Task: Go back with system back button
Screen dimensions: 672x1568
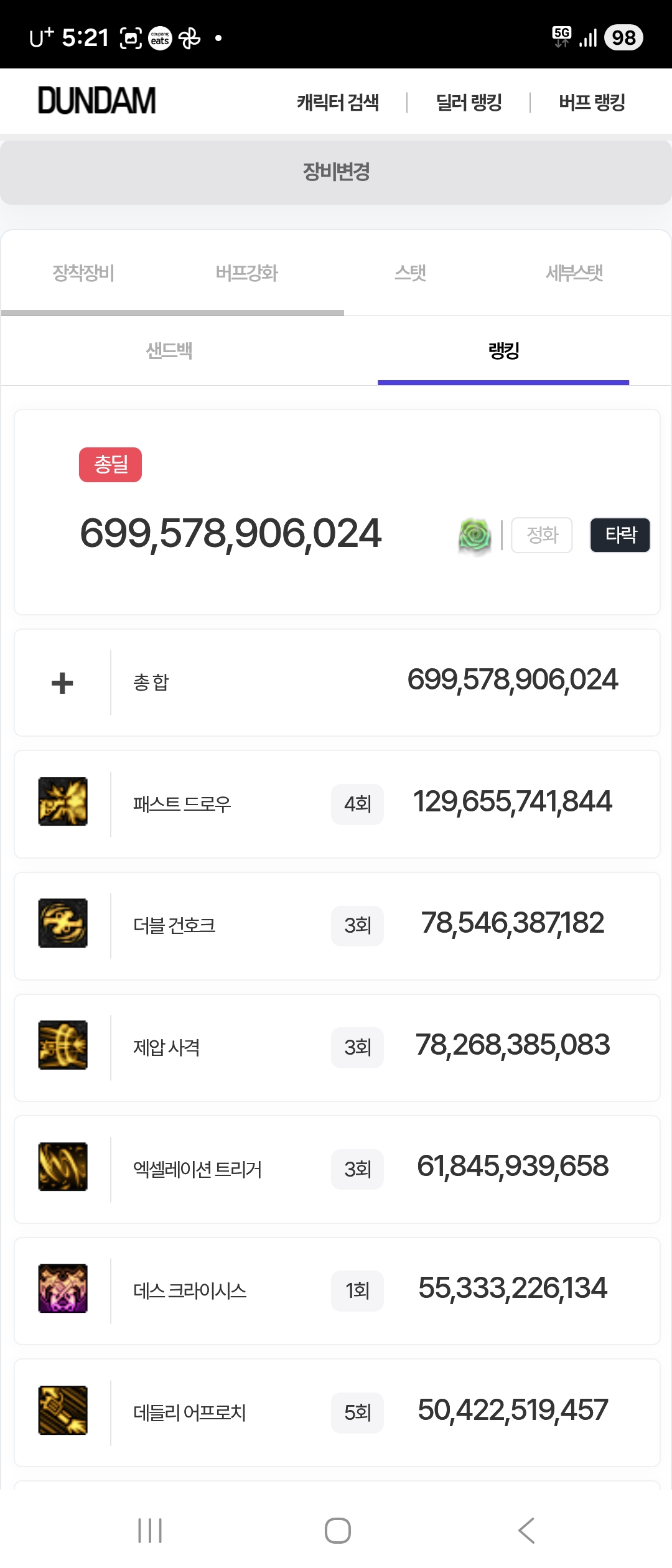Action: coord(526,1531)
